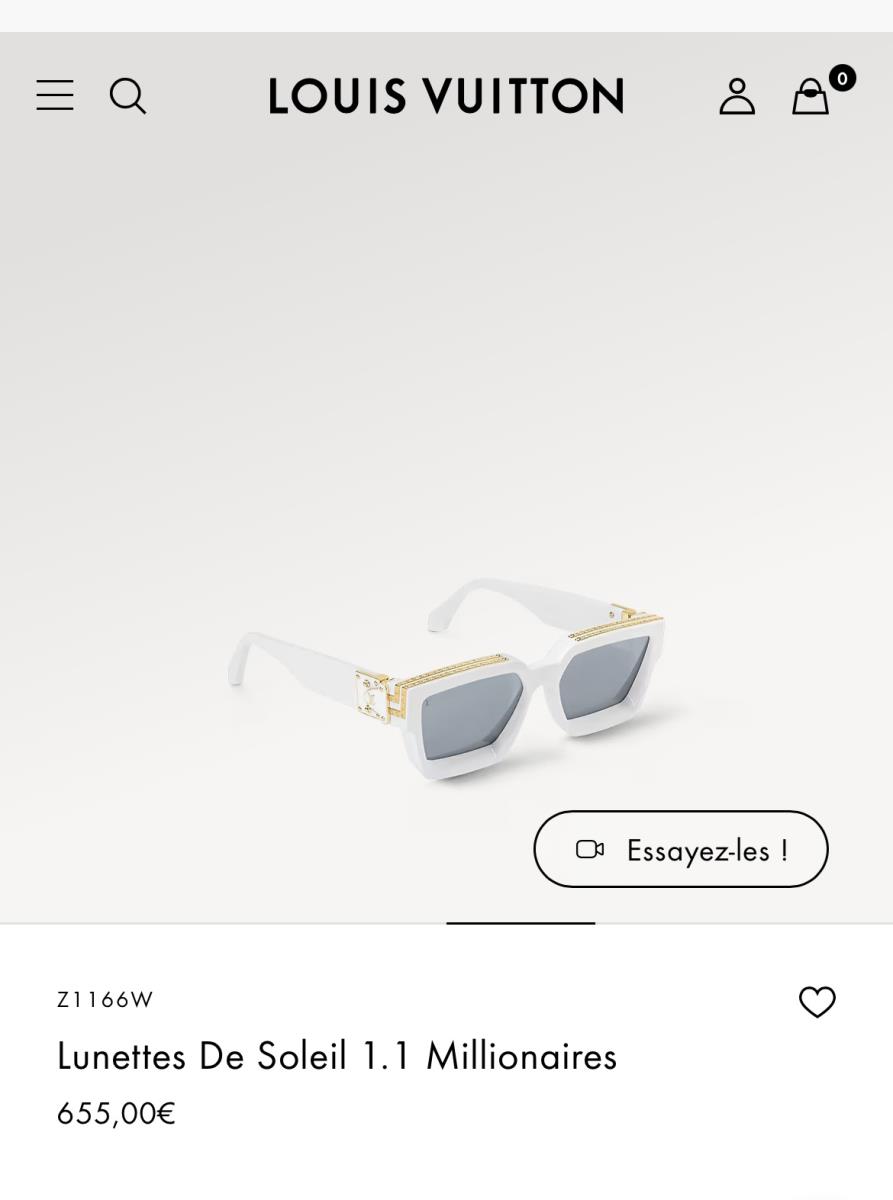
Task: Open the search magnifier
Action: [x=128, y=96]
